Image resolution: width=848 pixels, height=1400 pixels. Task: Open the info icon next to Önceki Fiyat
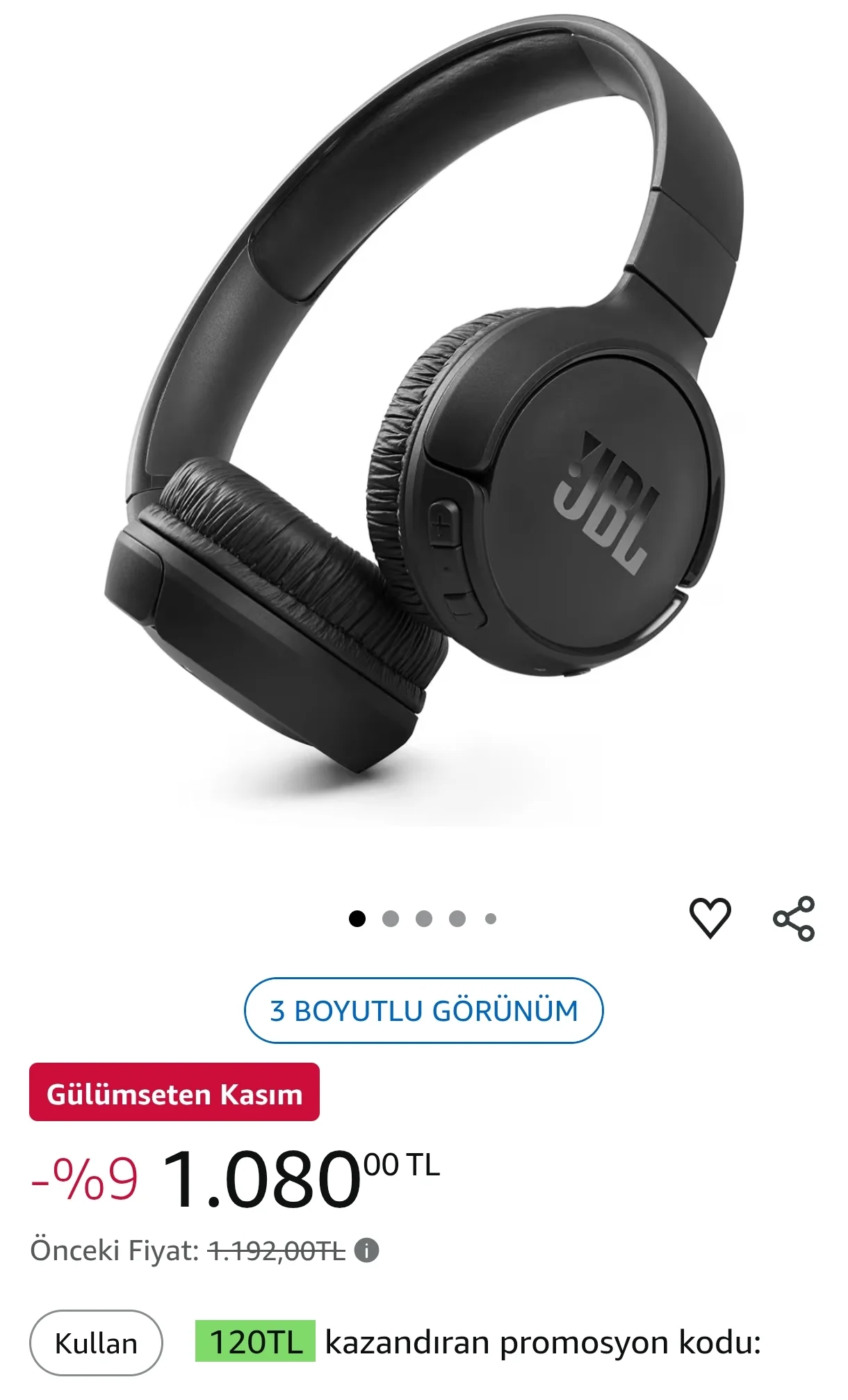[x=366, y=1251]
